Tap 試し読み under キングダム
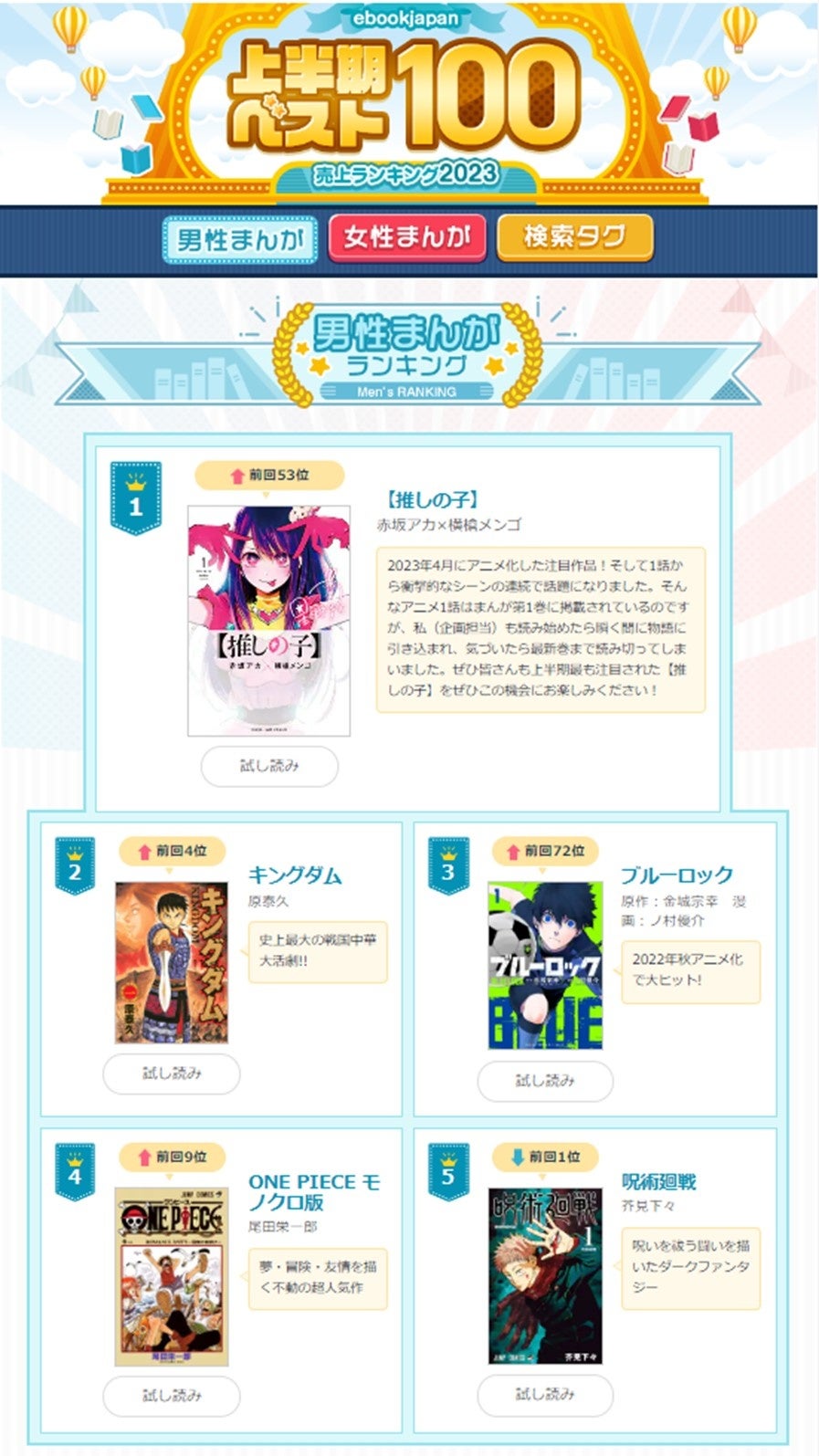The width and height of the screenshot is (819, 1456). point(172,1074)
